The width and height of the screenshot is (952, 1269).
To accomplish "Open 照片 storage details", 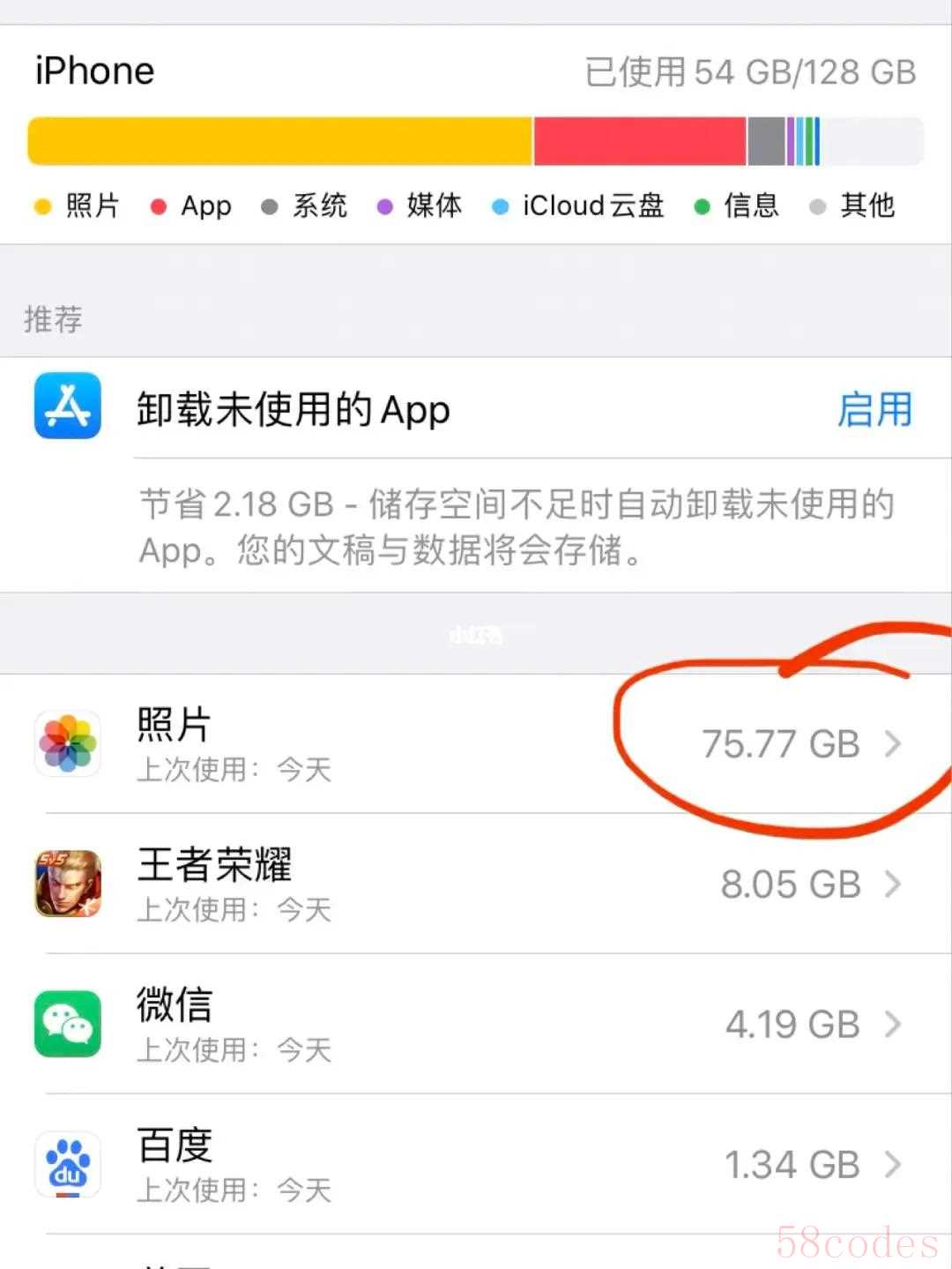I will tap(476, 744).
